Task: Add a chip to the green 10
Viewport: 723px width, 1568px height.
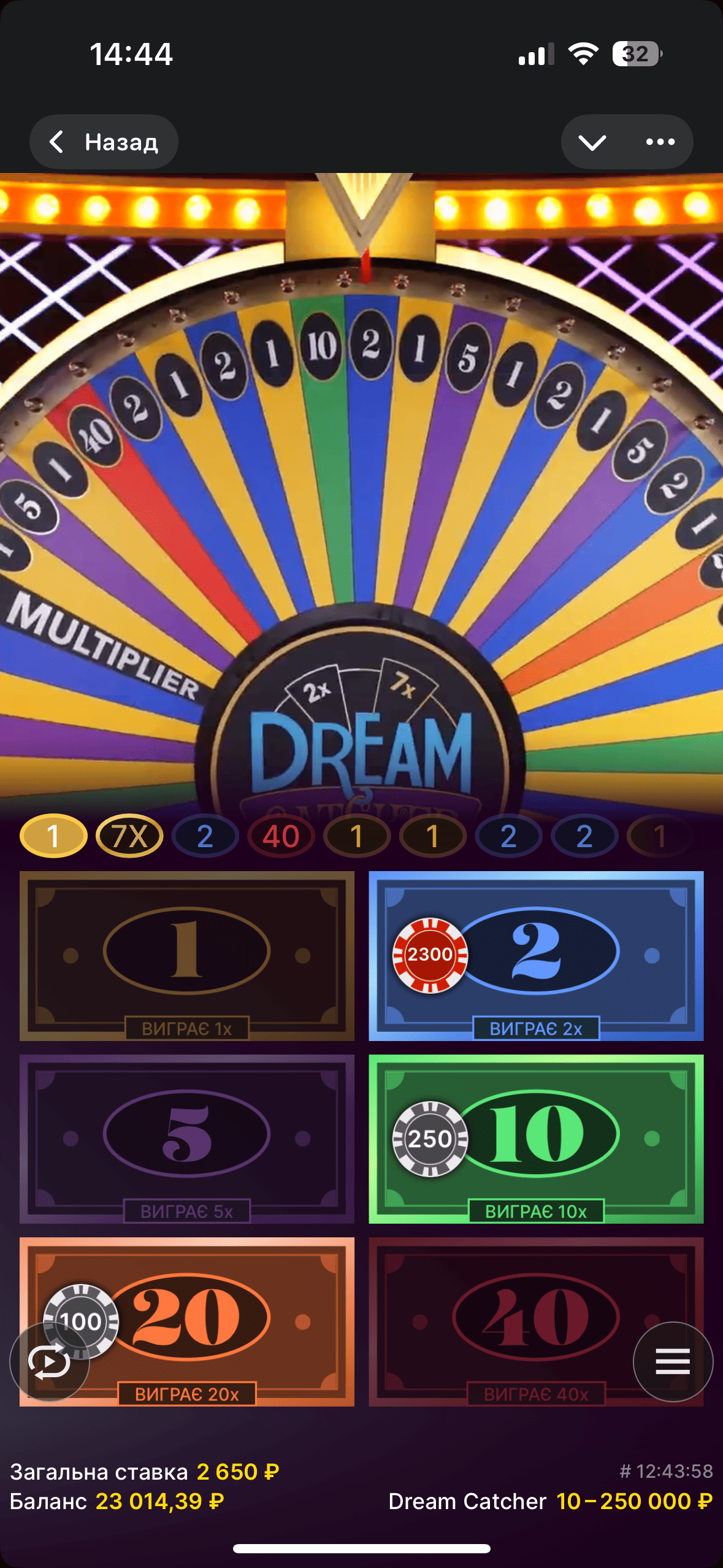Action: 535,1138
